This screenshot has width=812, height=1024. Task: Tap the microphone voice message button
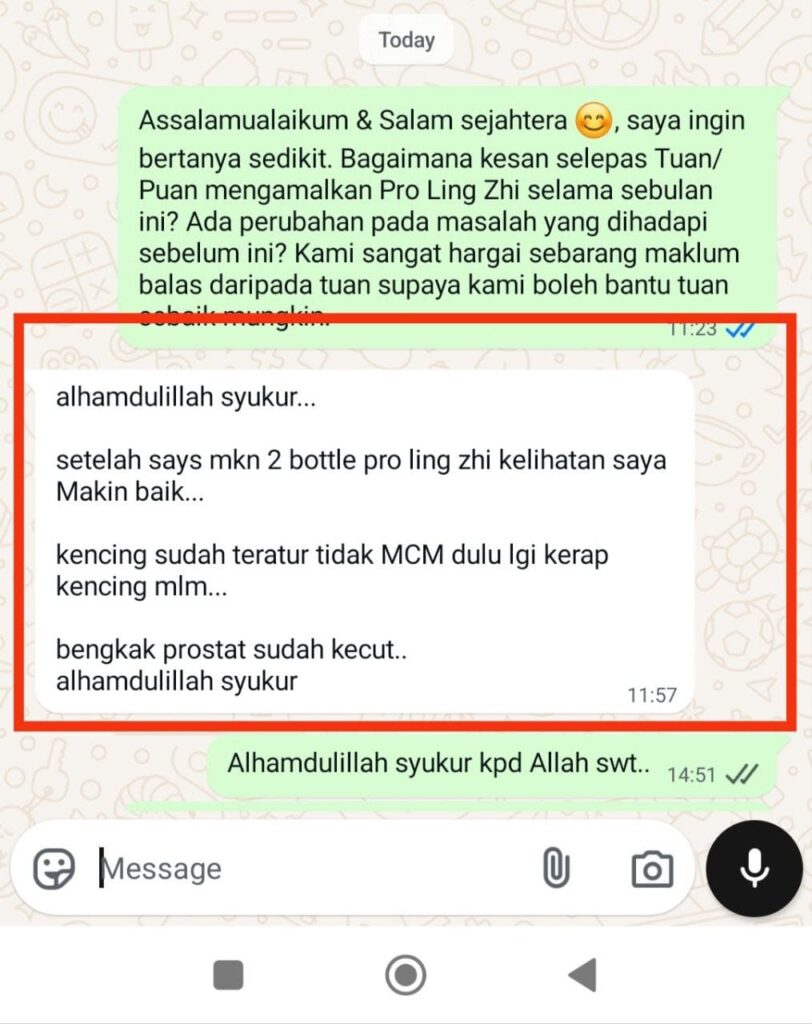coord(753,869)
